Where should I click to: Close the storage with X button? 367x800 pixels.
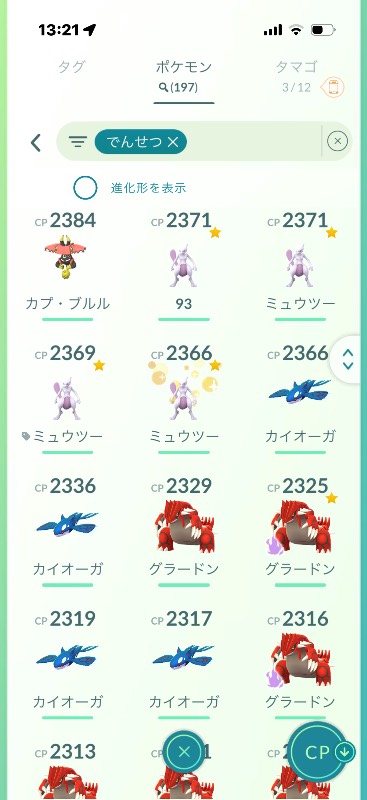tap(184, 751)
